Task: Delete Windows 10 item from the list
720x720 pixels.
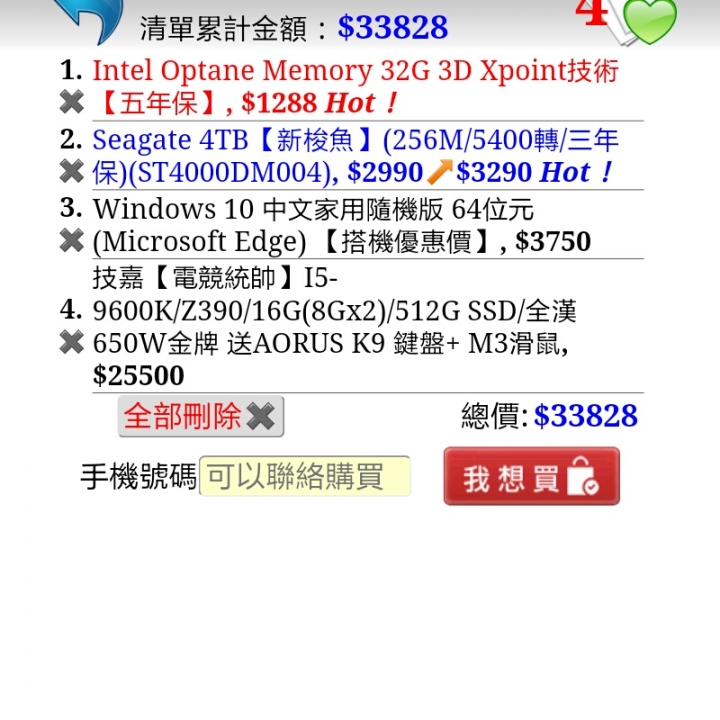Action: point(71,241)
